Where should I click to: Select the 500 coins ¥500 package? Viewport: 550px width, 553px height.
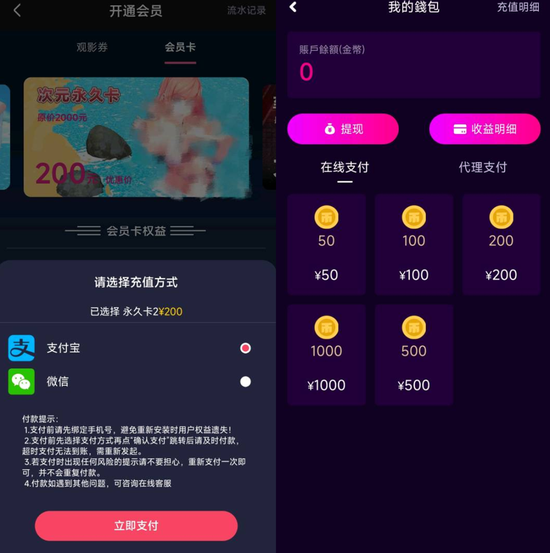414,355
